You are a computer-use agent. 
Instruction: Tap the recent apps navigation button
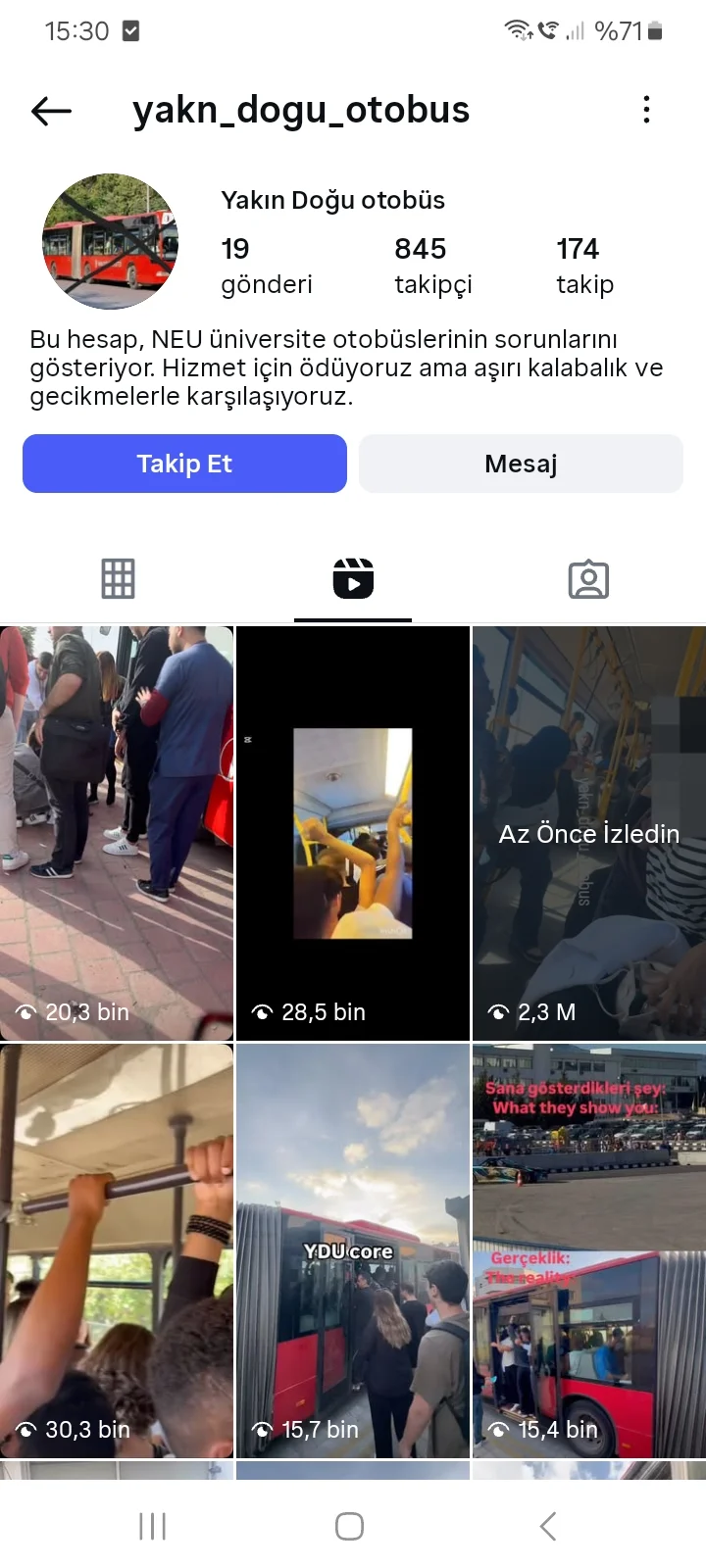152,1525
